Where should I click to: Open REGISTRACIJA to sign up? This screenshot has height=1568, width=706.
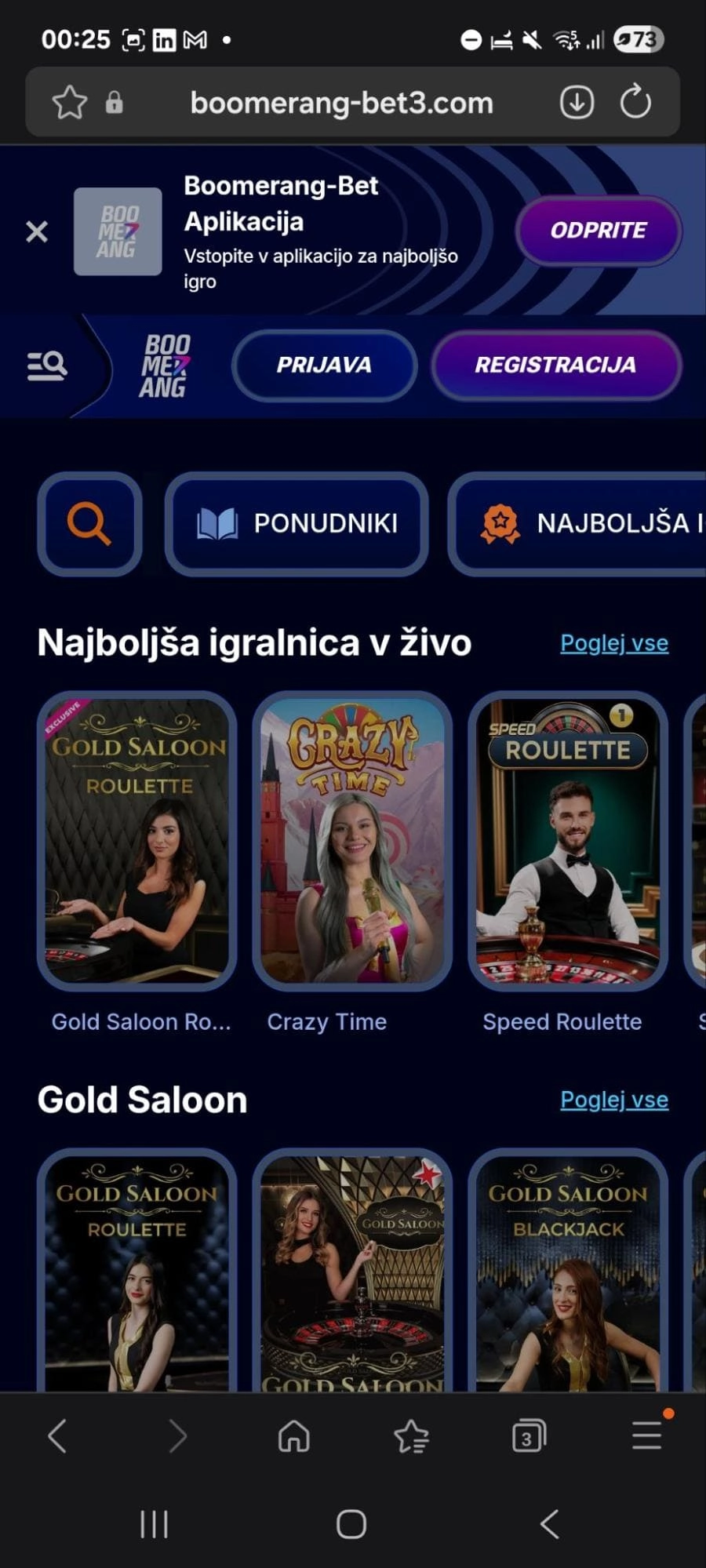[557, 364]
